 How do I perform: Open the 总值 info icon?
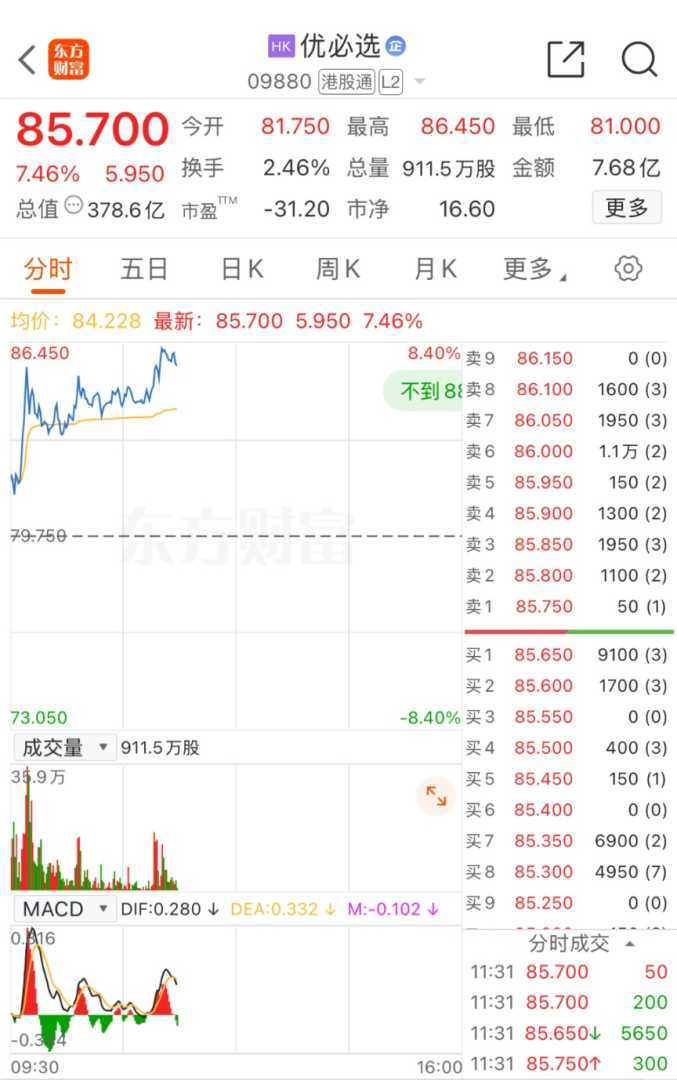tap(74, 206)
